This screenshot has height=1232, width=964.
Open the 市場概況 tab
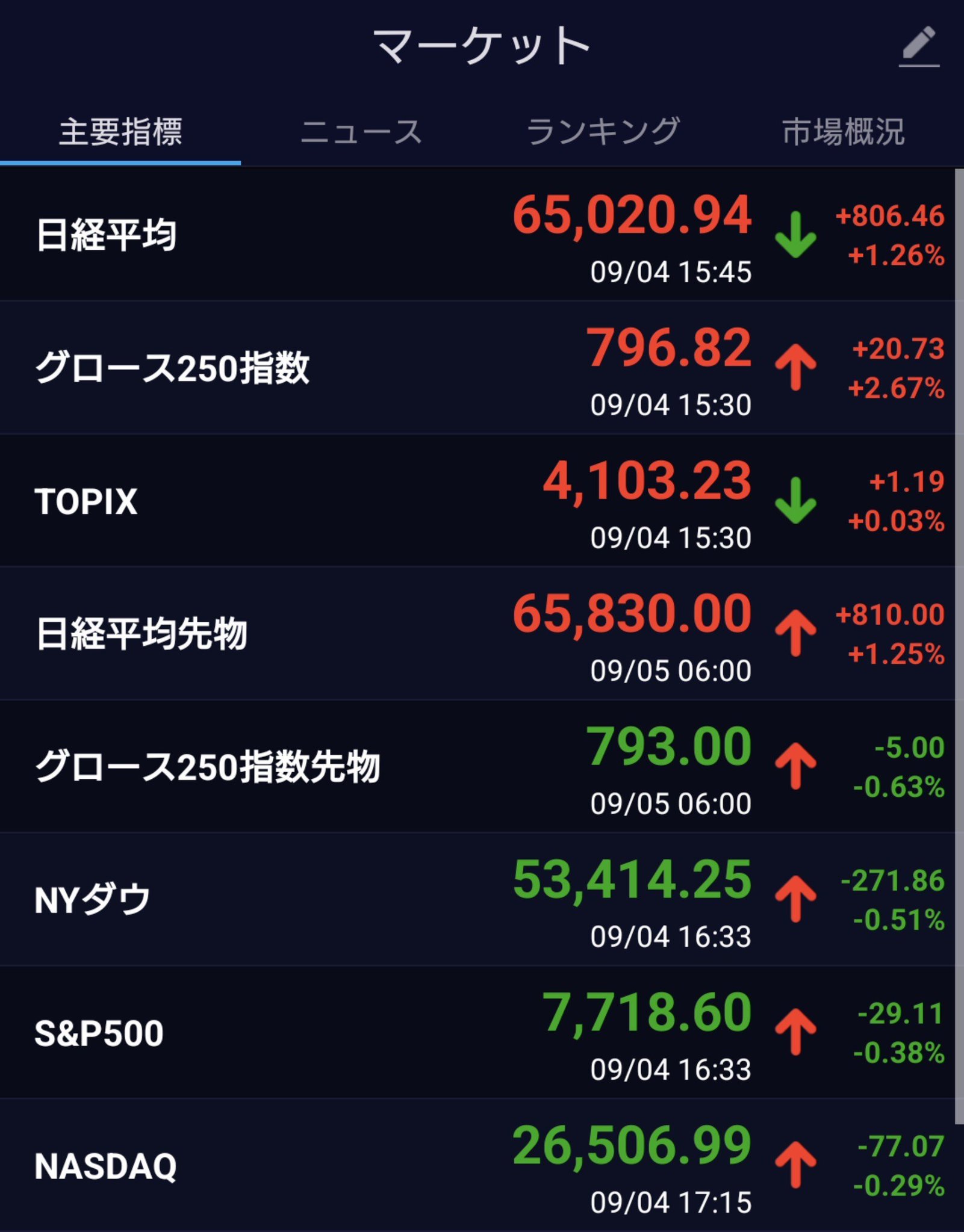(x=843, y=132)
